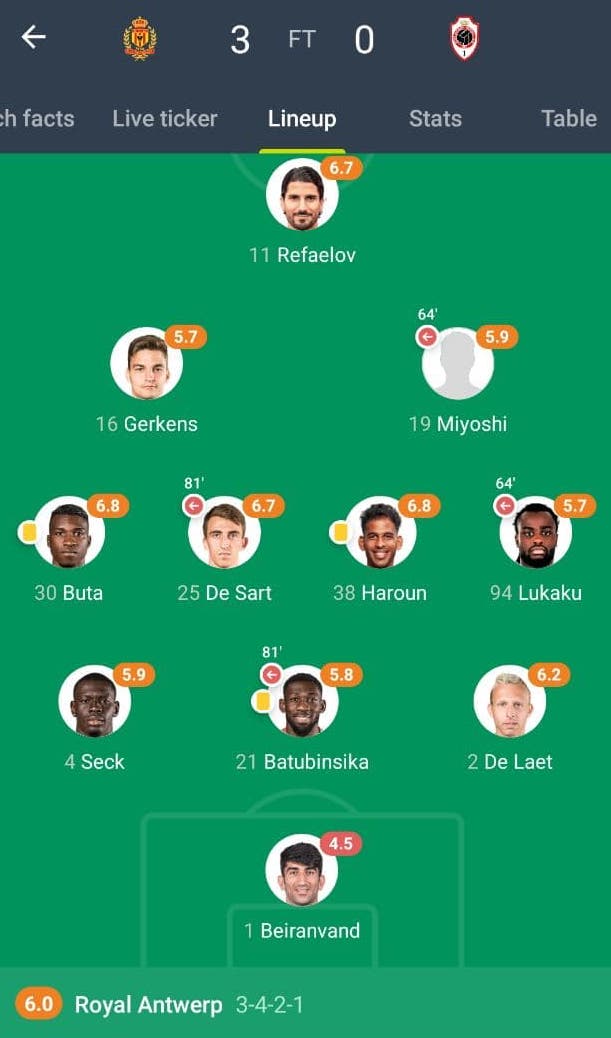Open Refaelov's player profile

pyautogui.click(x=302, y=195)
